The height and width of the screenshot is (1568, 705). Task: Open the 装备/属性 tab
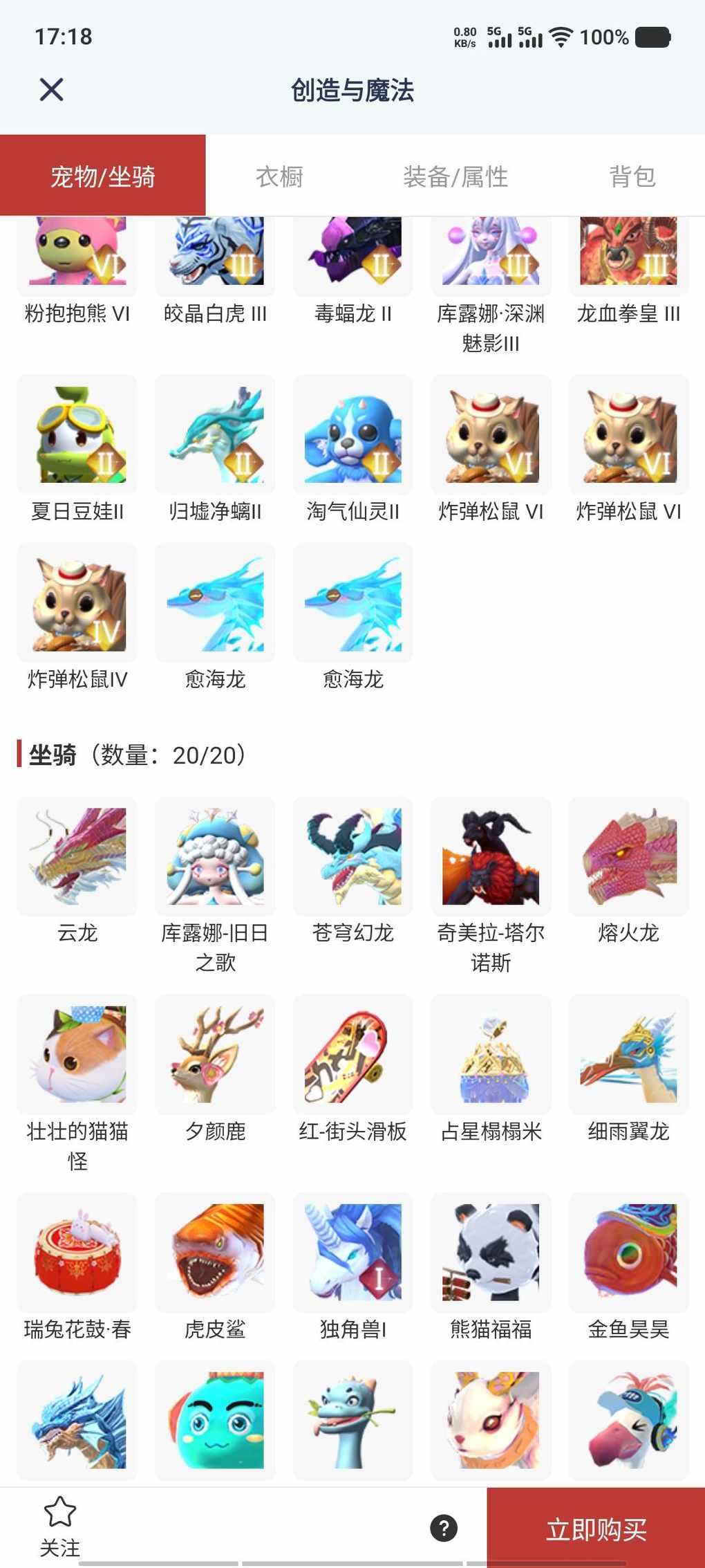pos(455,176)
